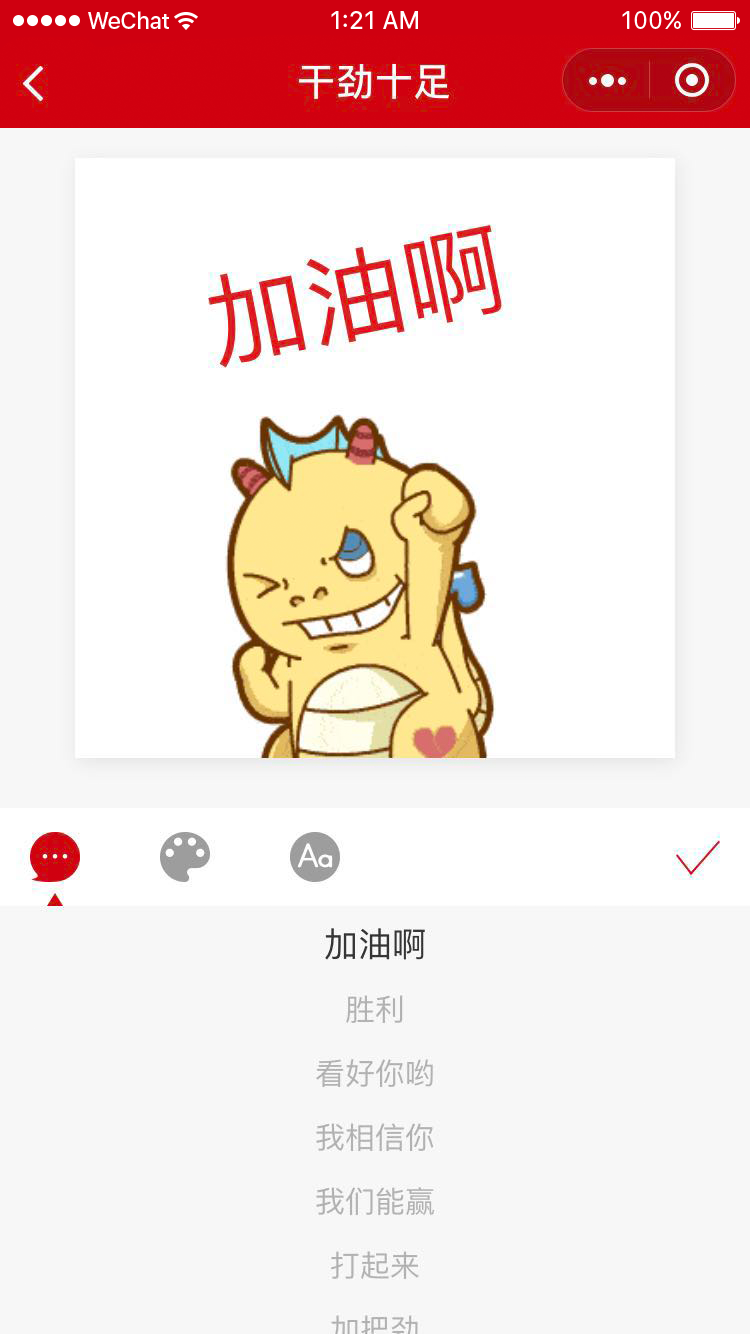Open the mini program more options menu
The image size is (750, 1334).
[607, 81]
